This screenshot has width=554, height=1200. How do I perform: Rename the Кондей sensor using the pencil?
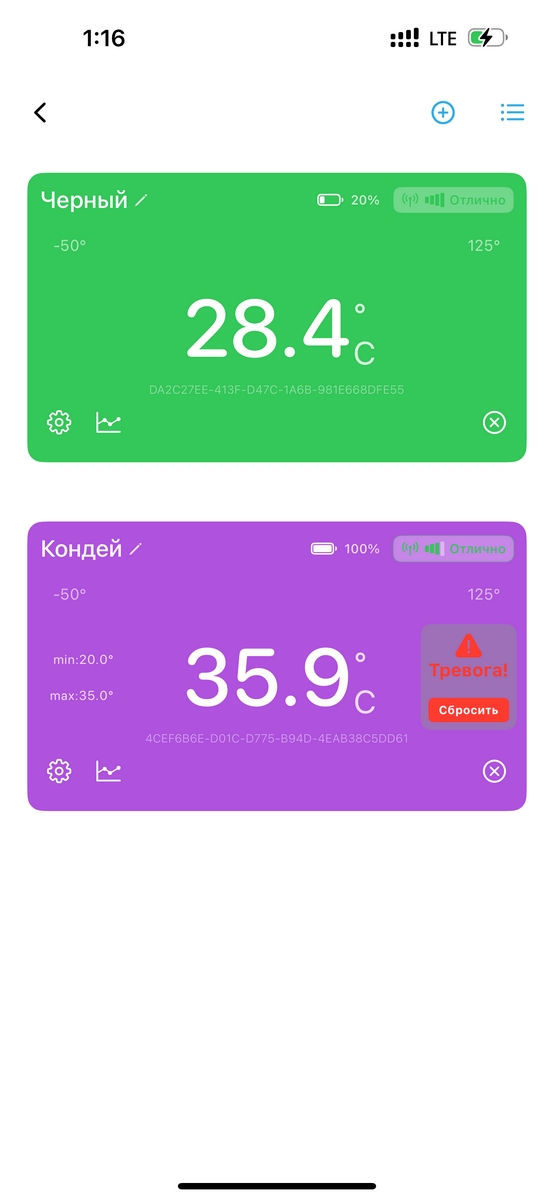(136, 549)
